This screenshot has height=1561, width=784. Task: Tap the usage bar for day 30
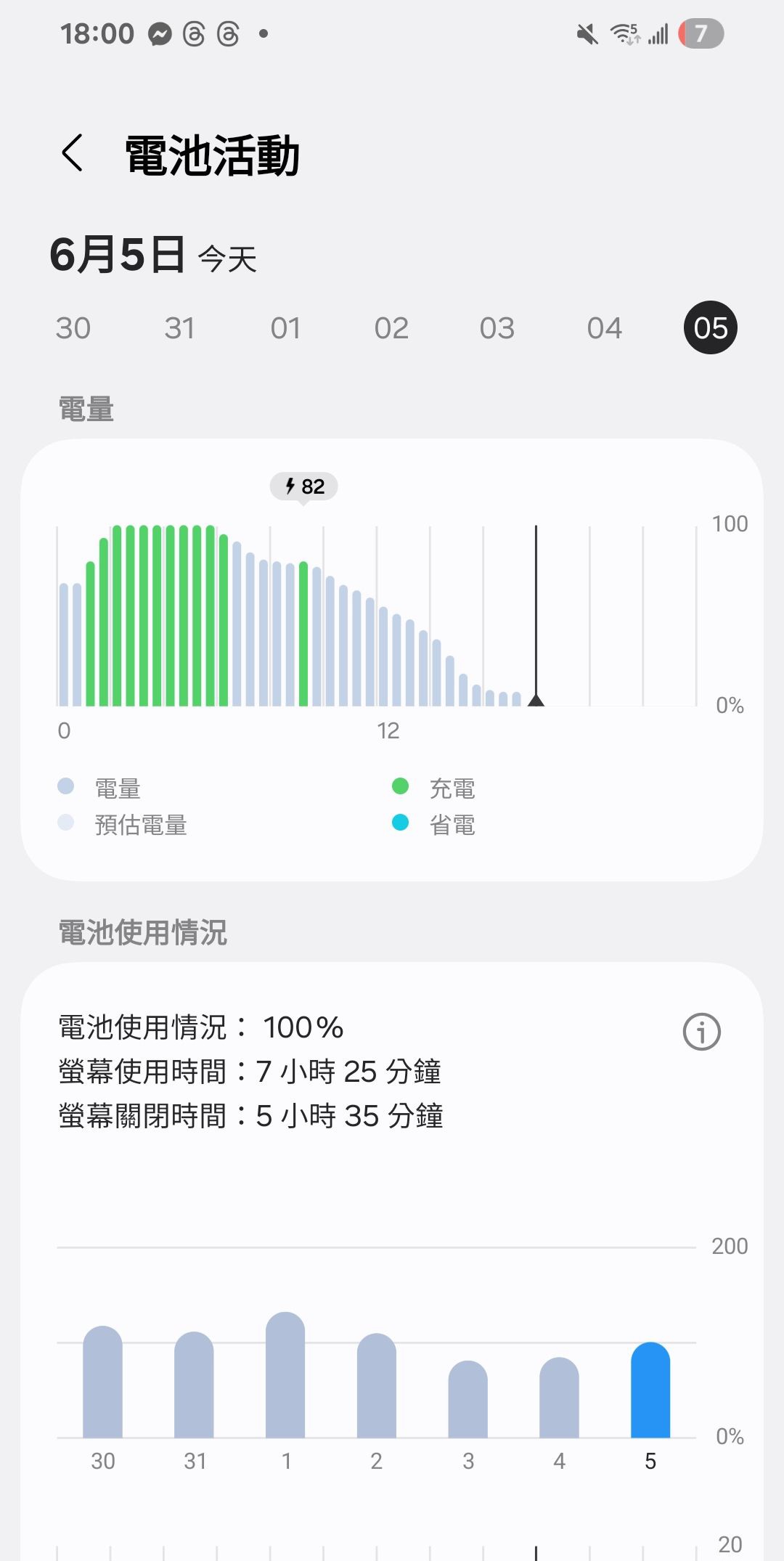point(103,1382)
